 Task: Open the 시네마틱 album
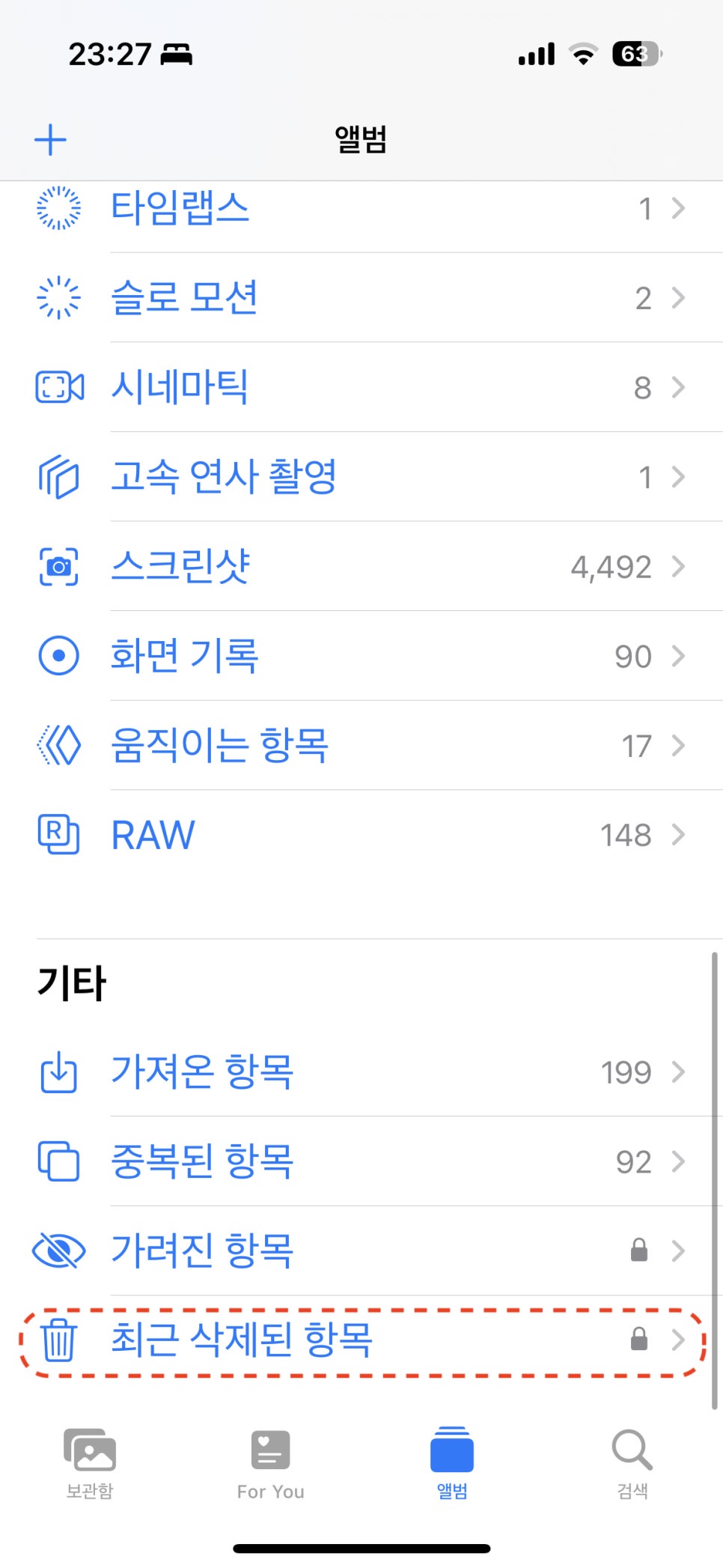[361, 387]
